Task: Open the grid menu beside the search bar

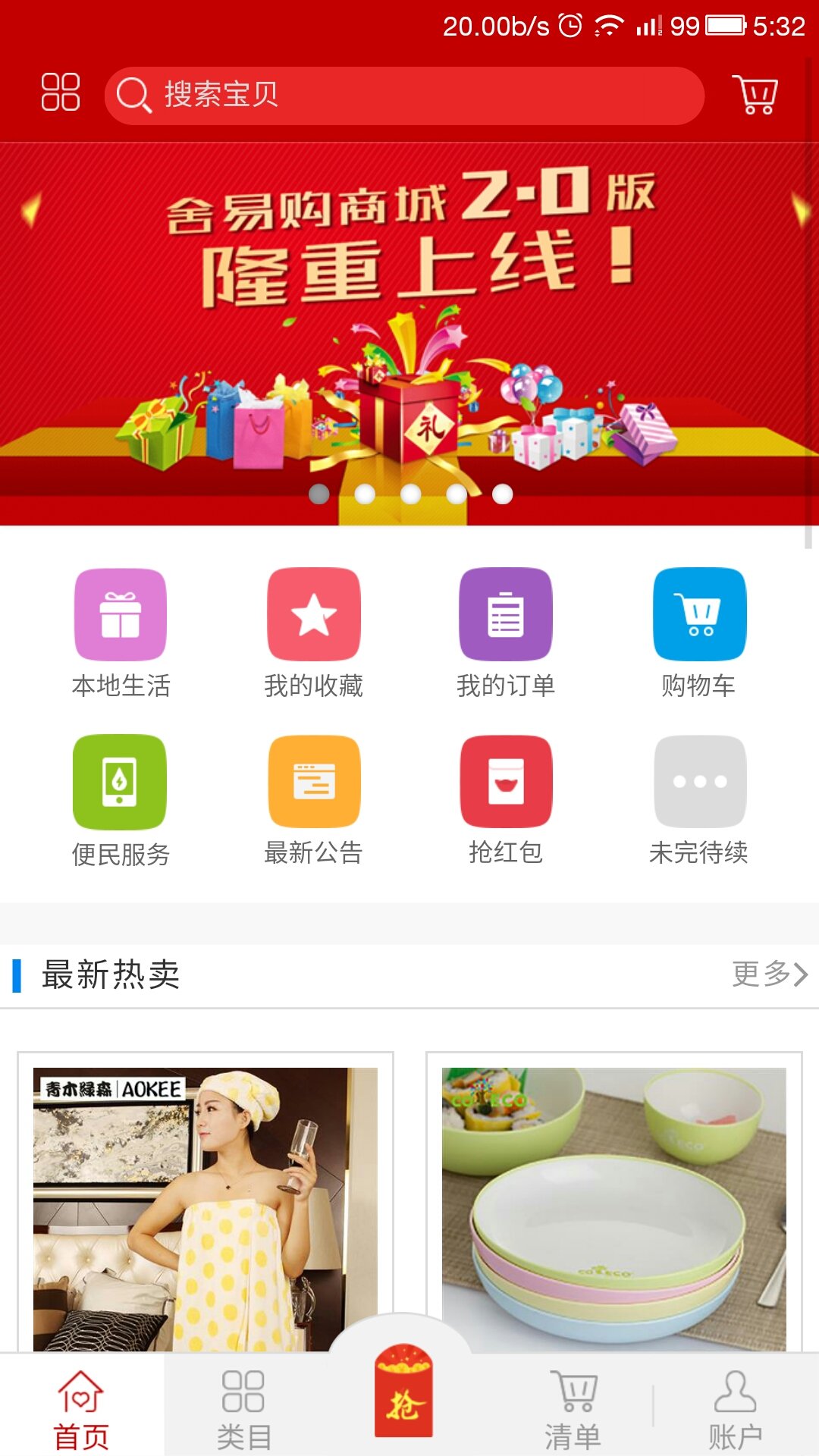Action: 61,94
